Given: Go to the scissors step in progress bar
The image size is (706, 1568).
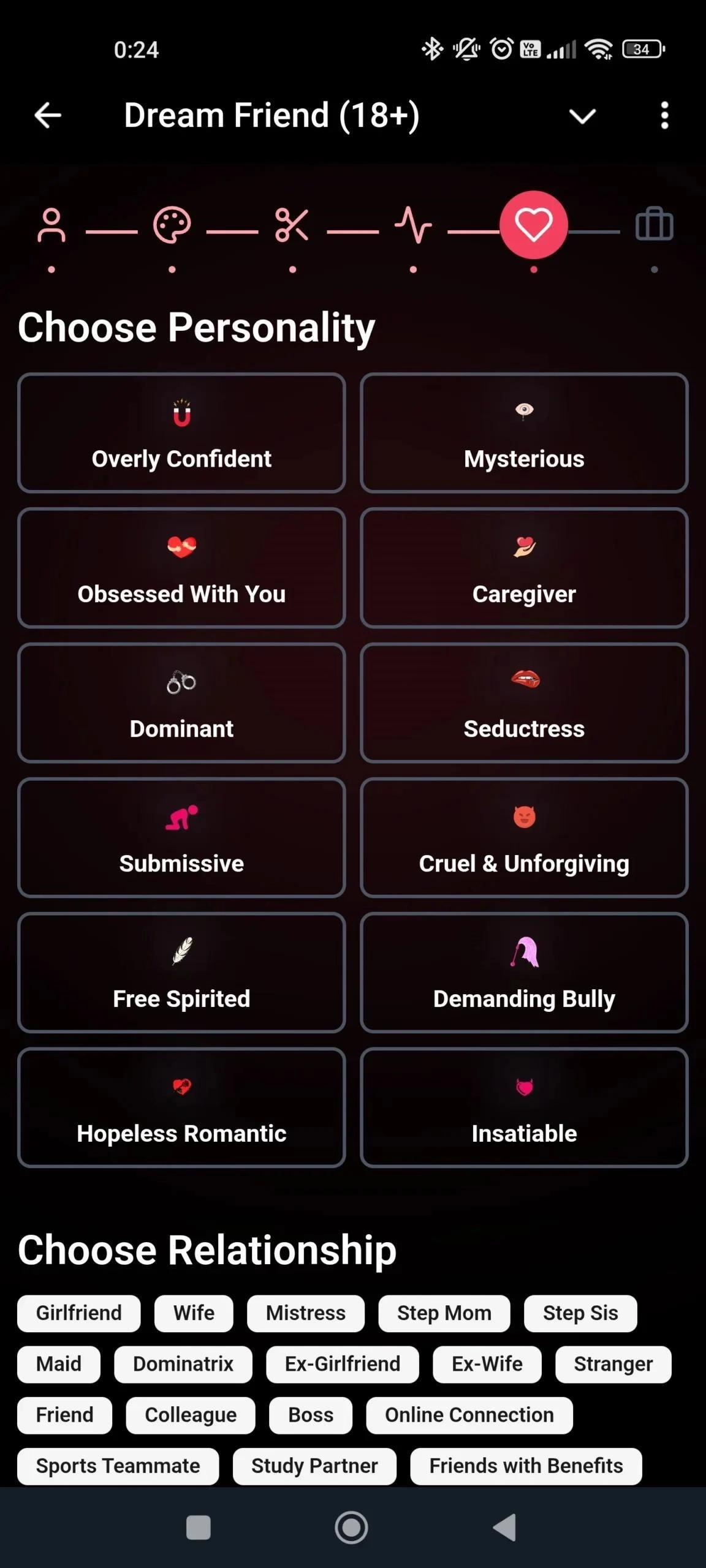Looking at the screenshot, I should (x=292, y=226).
